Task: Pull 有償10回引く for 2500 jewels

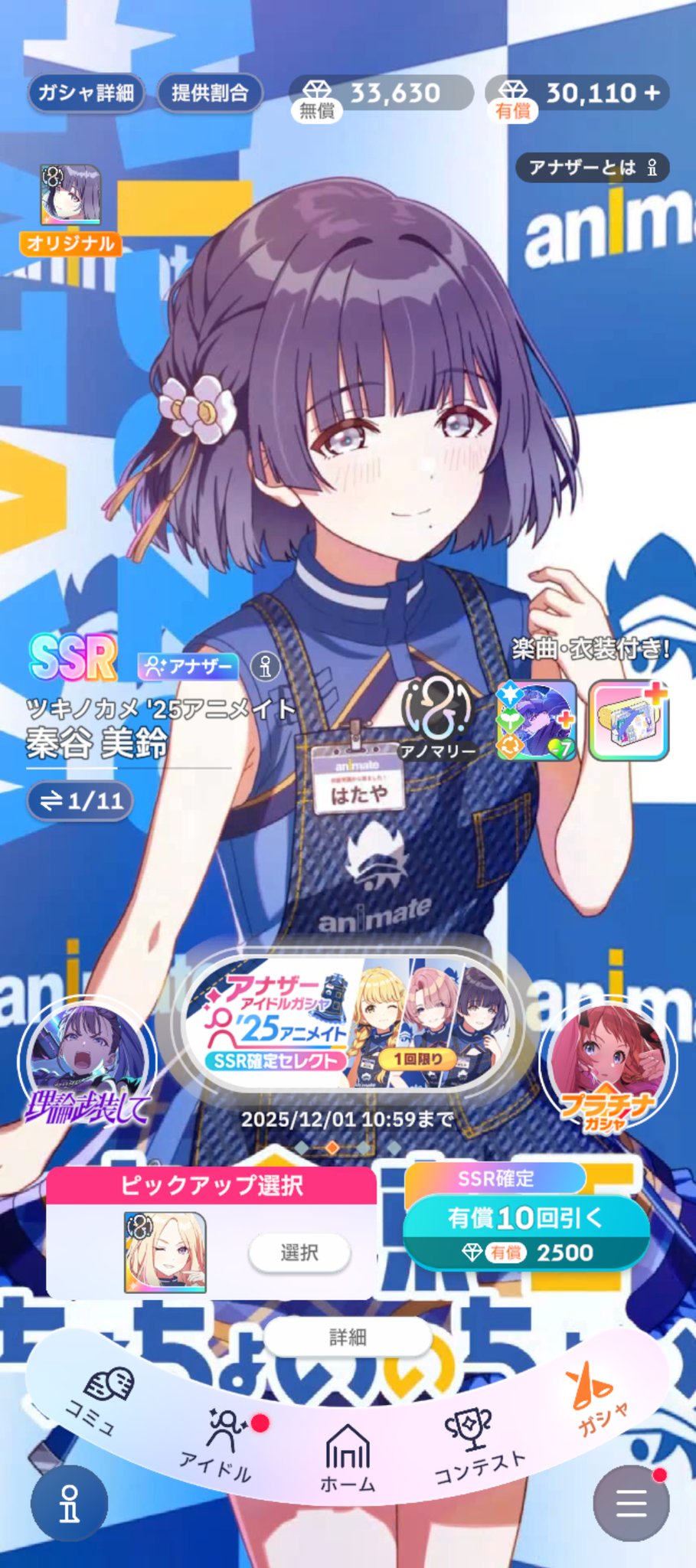Action: pyautogui.click(x=526, y=1233)
